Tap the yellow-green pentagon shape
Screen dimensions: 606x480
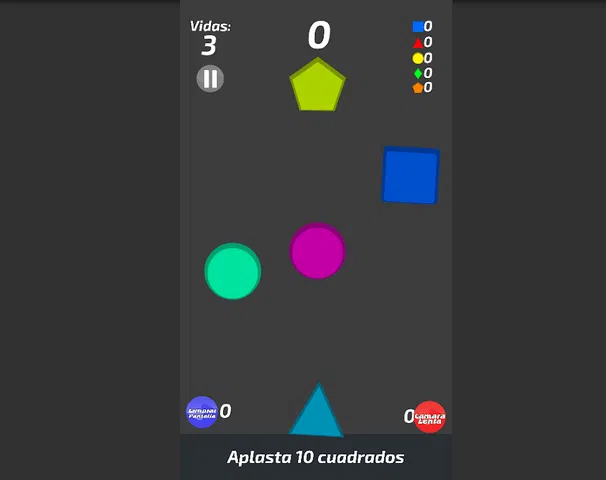(x=317, y=87)
